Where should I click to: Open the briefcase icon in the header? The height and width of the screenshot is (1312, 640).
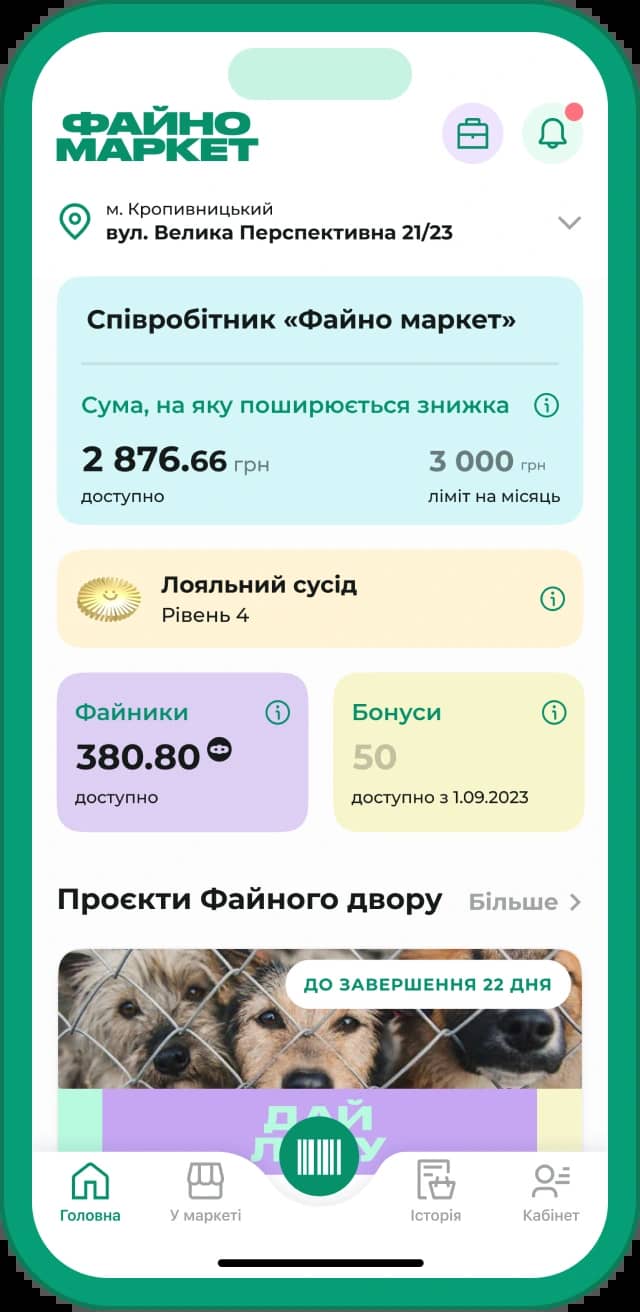point(472,133)
